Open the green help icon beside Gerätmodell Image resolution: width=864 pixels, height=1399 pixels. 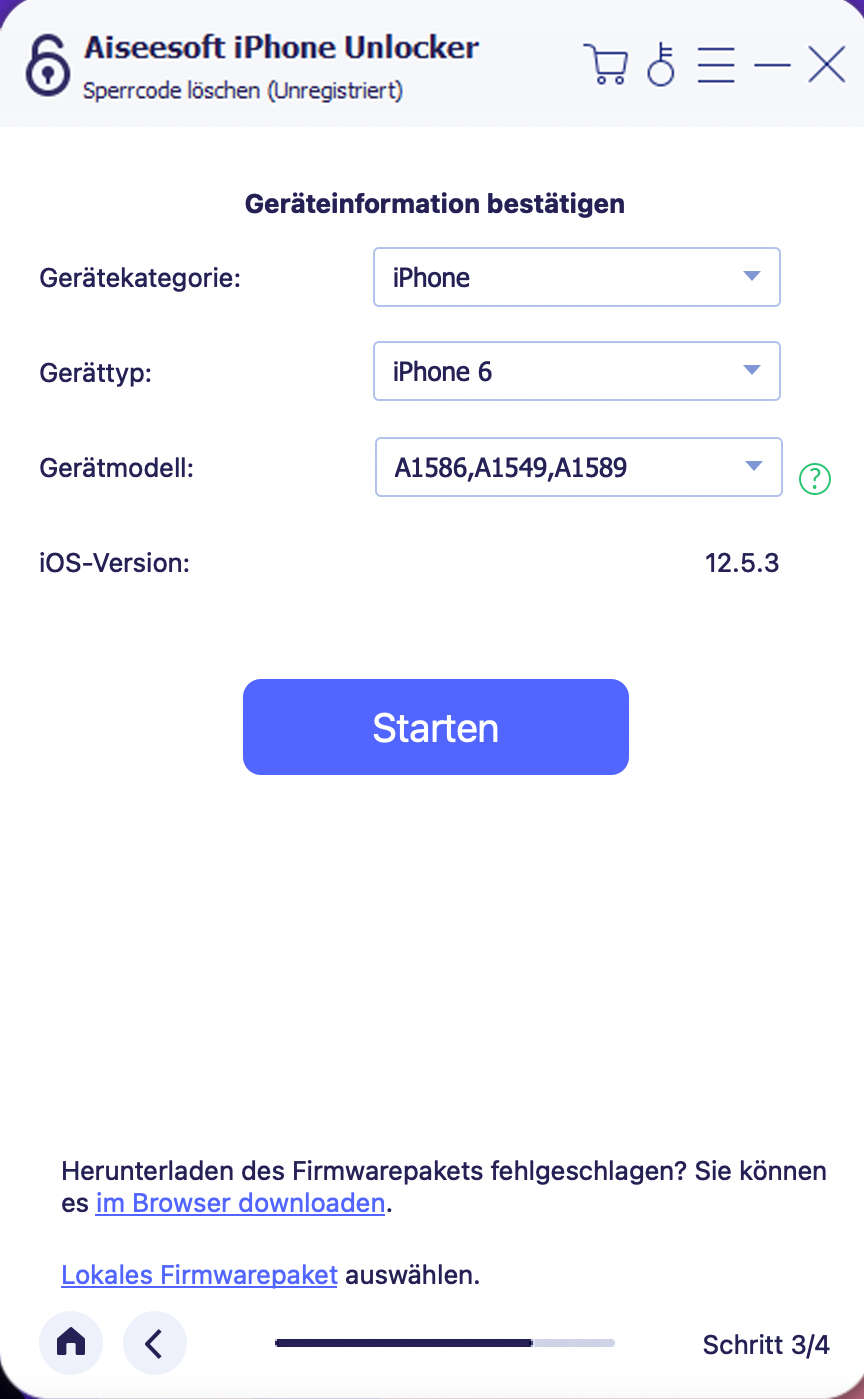[815, 480]
